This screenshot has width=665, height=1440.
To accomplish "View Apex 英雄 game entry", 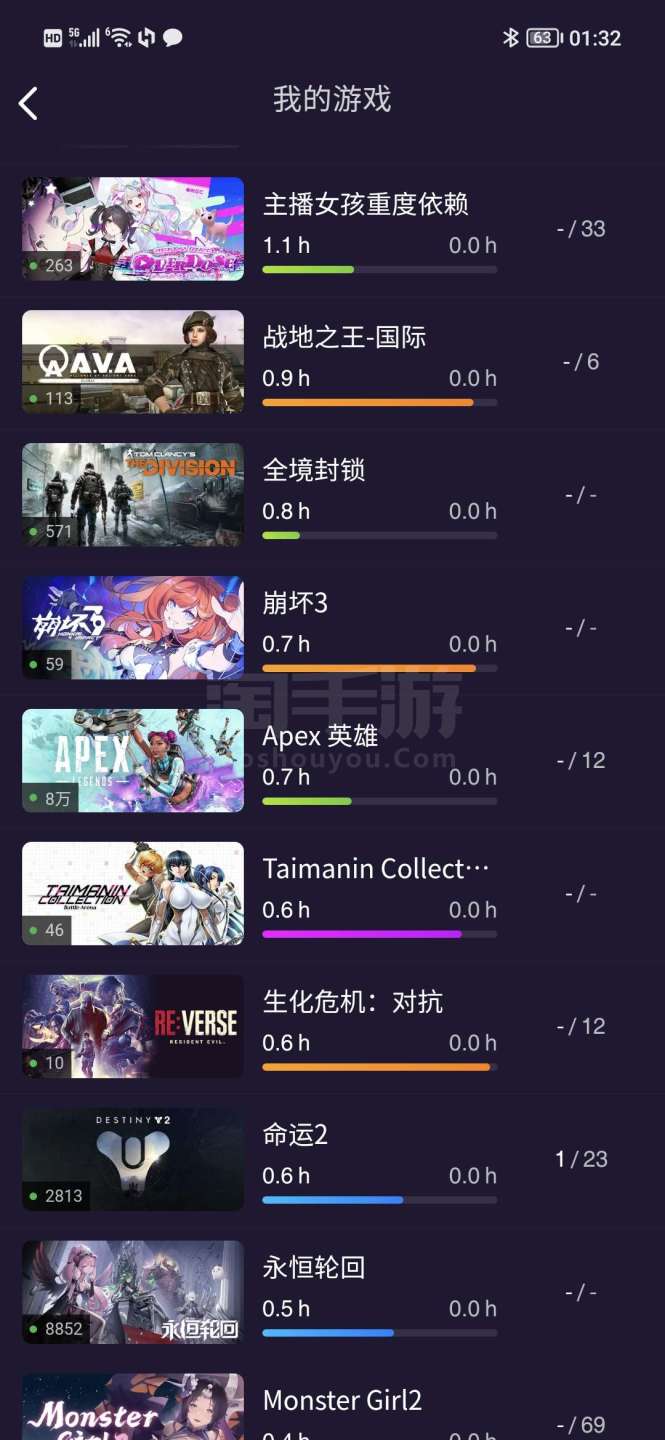I will point(320,737).
